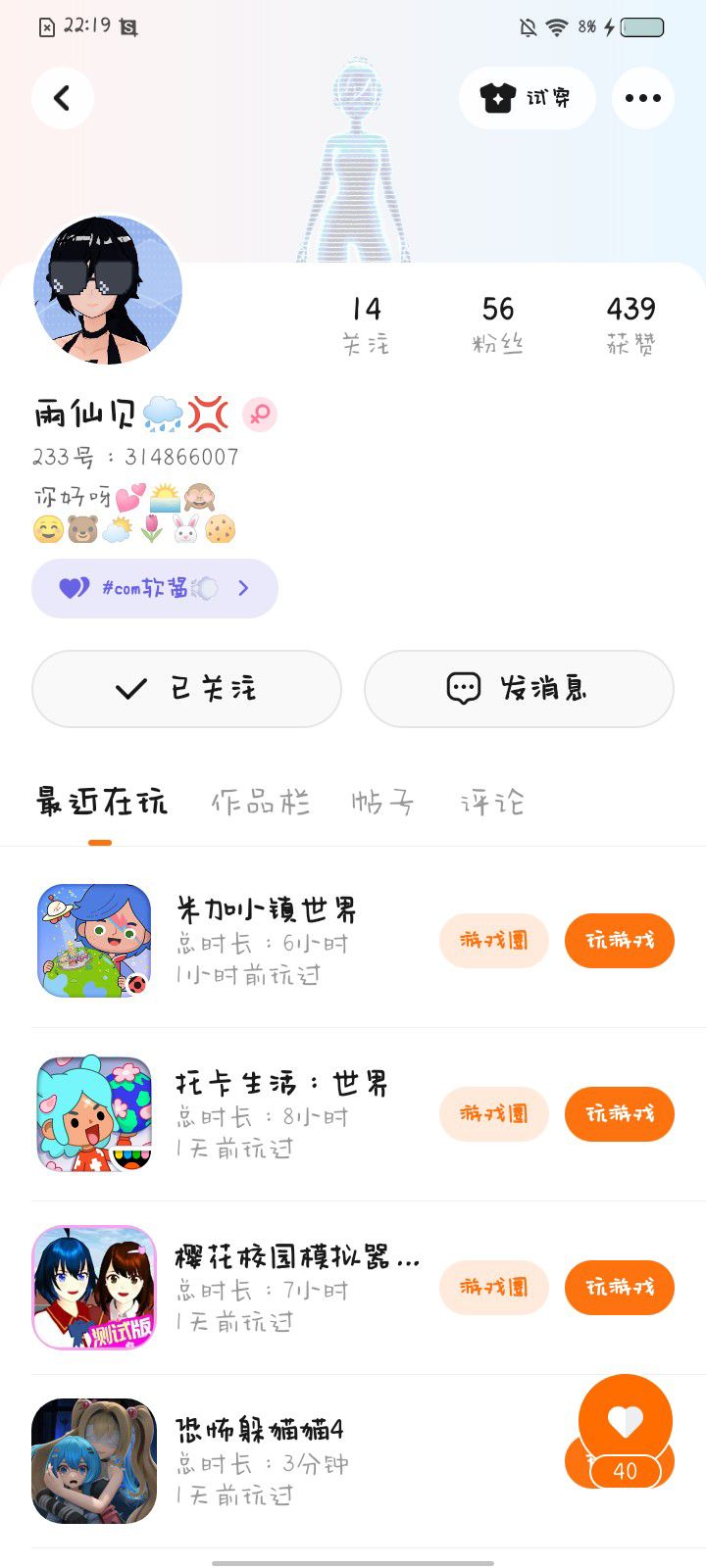Tap 玩游戏 for 樱花校园模拟器
The image size is (706, 1568).
pyautogui.click(x=619, y=1288)
